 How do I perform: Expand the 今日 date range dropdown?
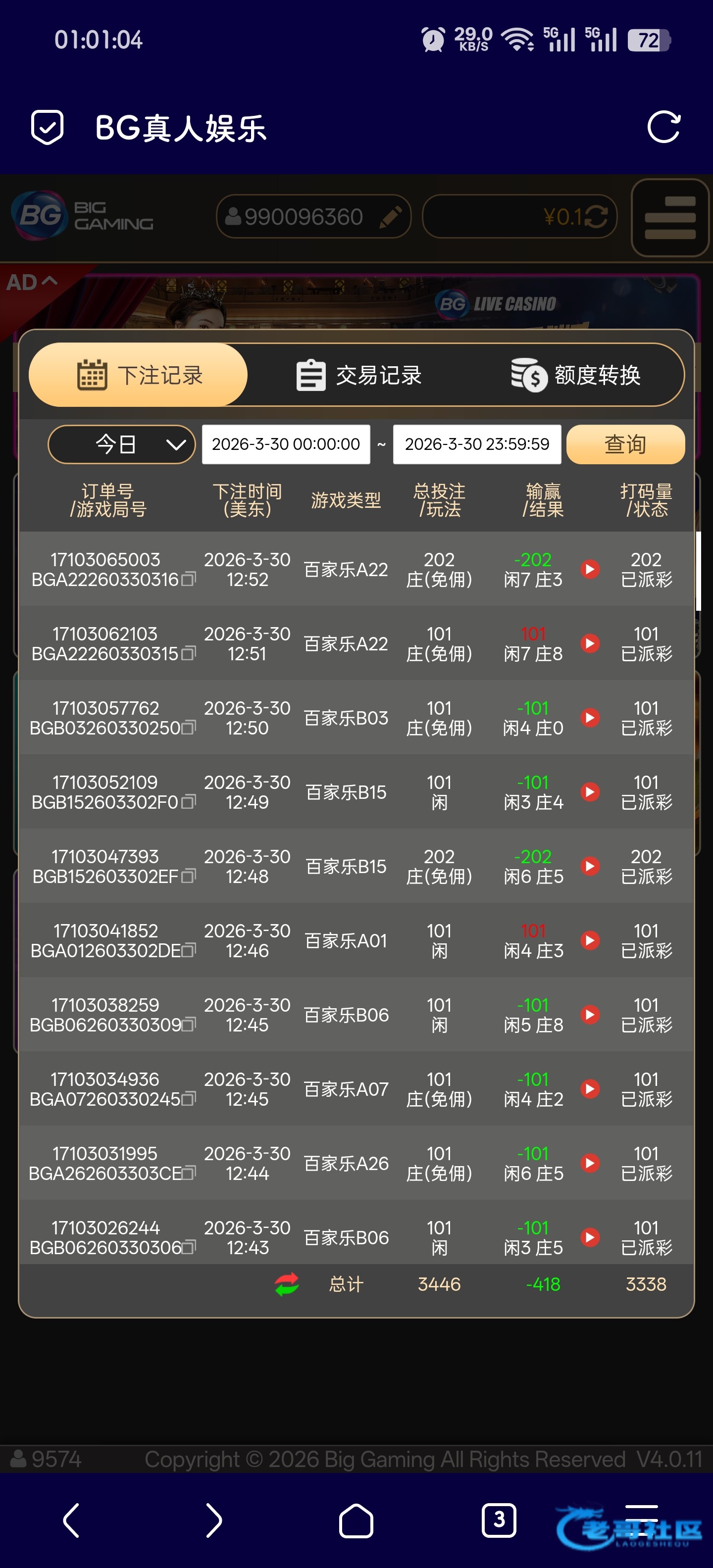coord(122,444)
